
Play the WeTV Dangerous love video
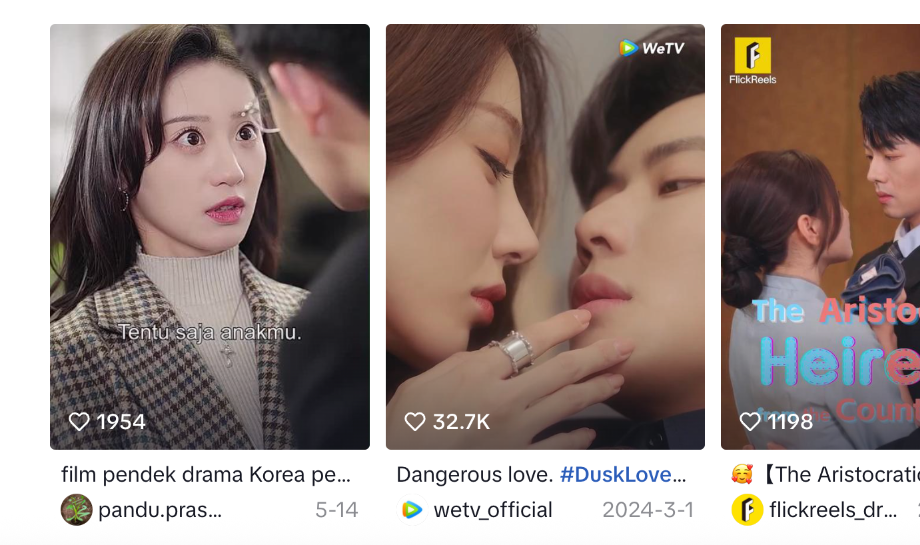[x=545, y=236]
